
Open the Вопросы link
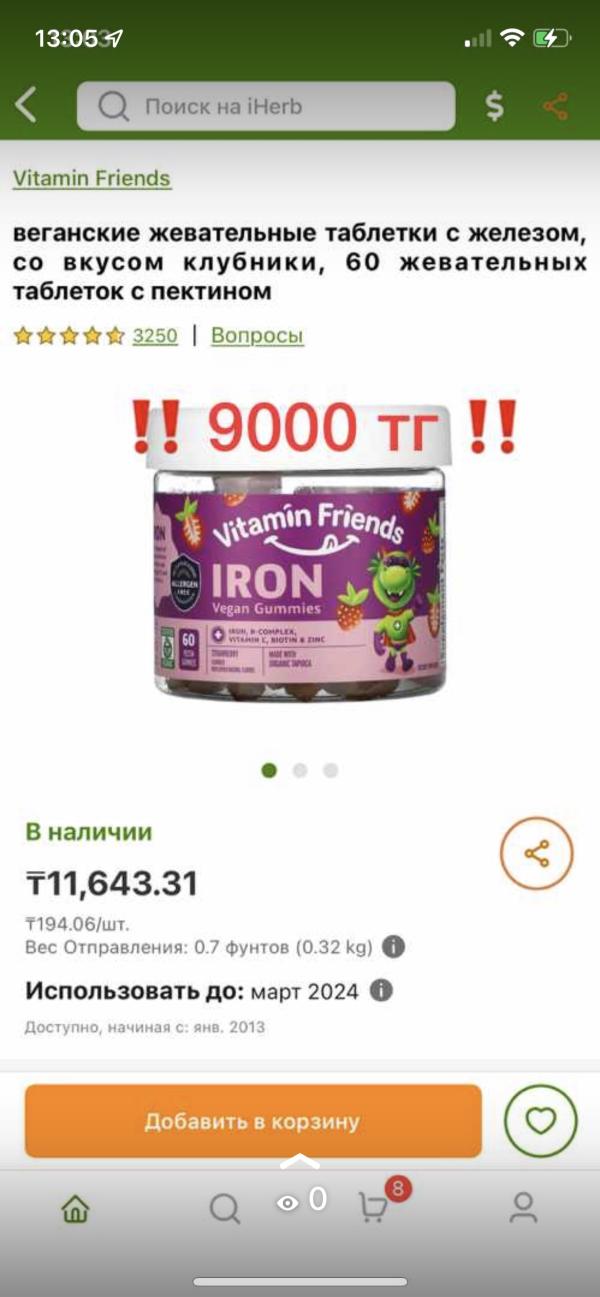pyautogui.click(x=257, y=336)
